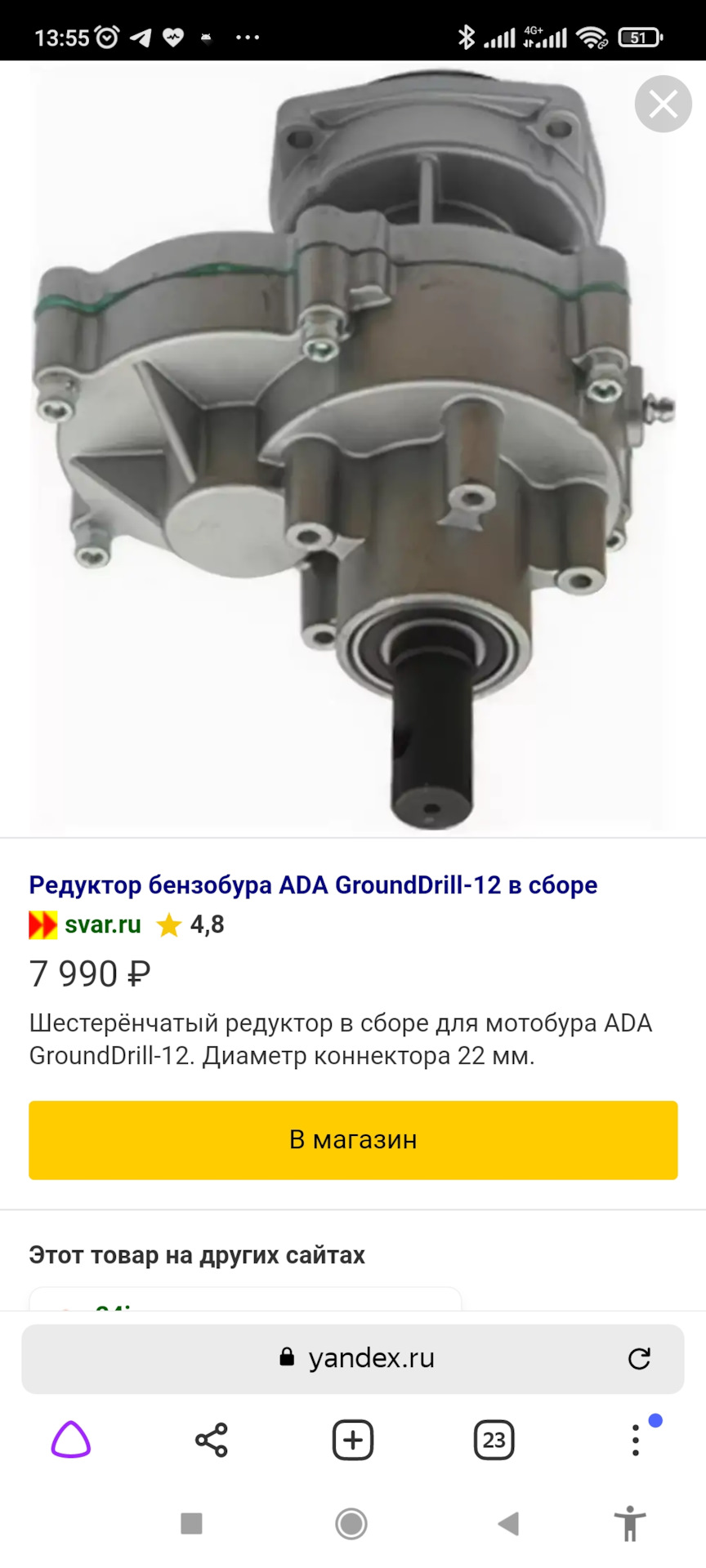Open the browser overflow menu
The image size is (706, 1568).
coord(636,1440)
